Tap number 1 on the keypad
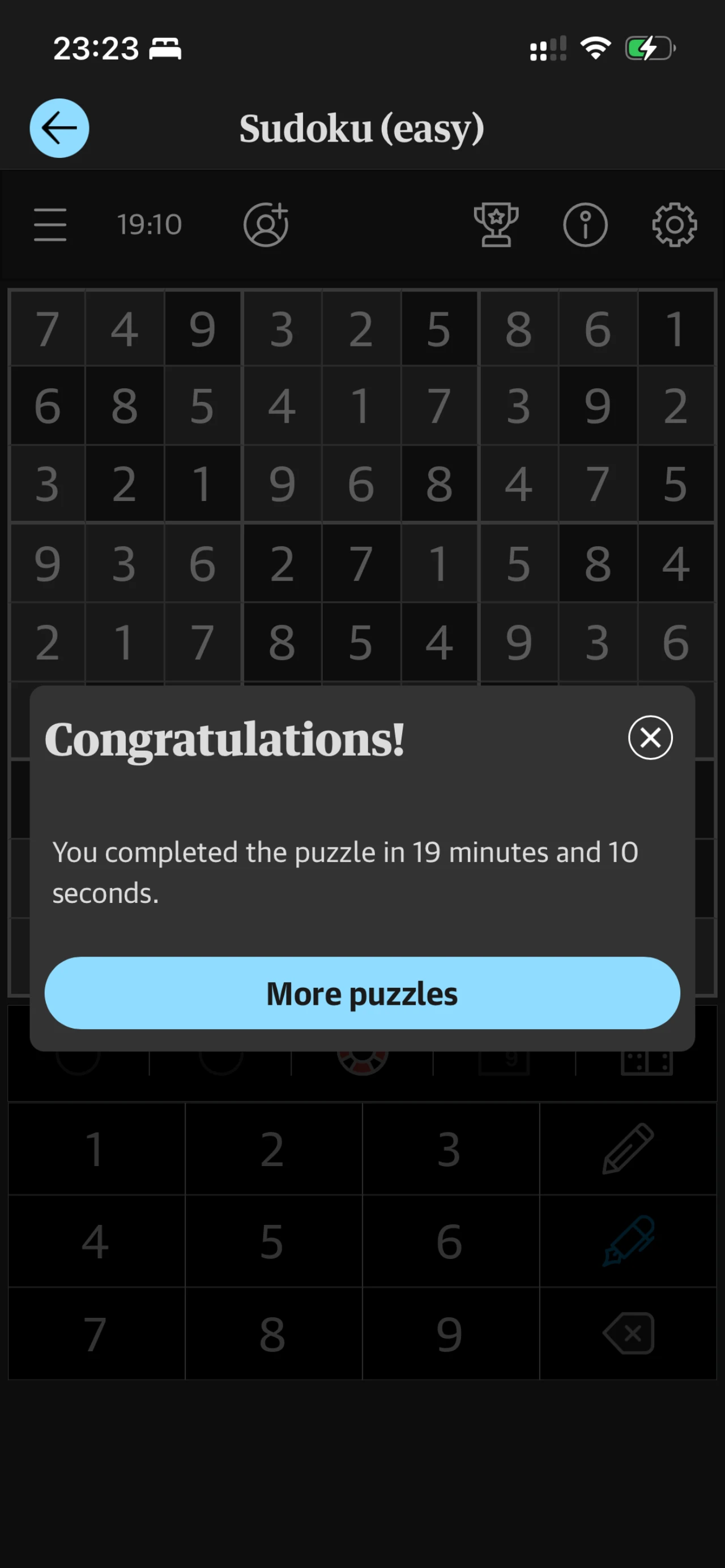725x1568 pixels. (95, 1149)
